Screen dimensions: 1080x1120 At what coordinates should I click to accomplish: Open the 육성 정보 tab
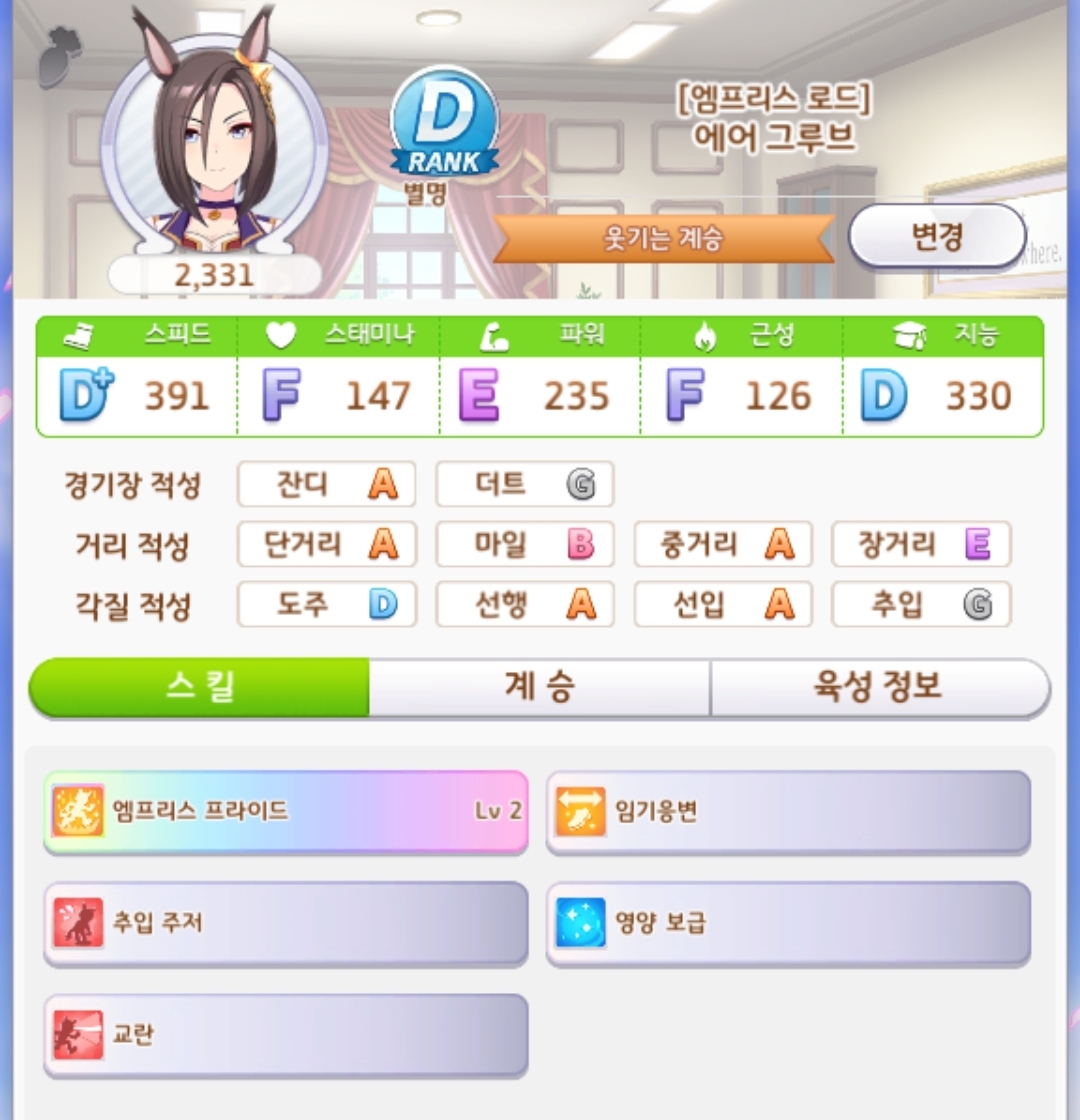(879, 688)
